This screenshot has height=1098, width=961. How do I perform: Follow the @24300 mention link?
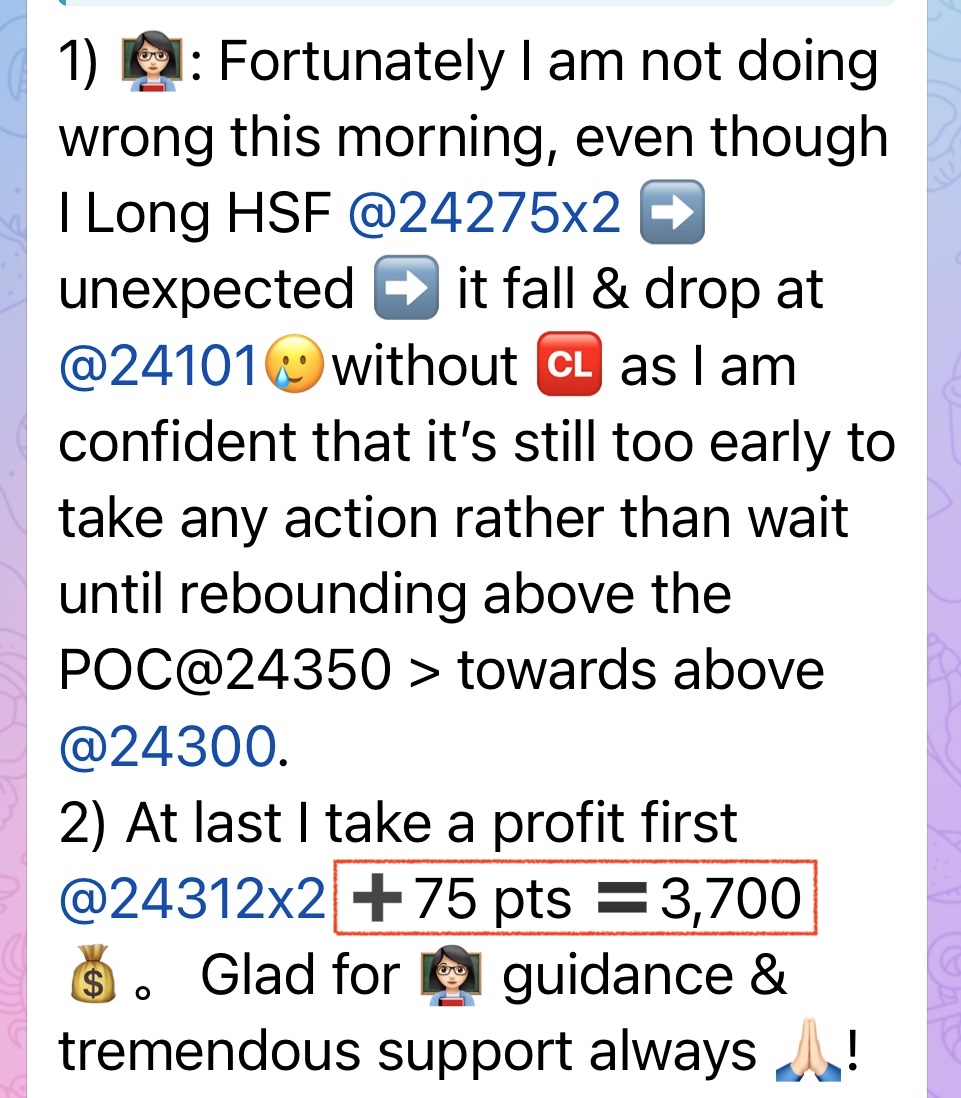(x=167, y=746)
